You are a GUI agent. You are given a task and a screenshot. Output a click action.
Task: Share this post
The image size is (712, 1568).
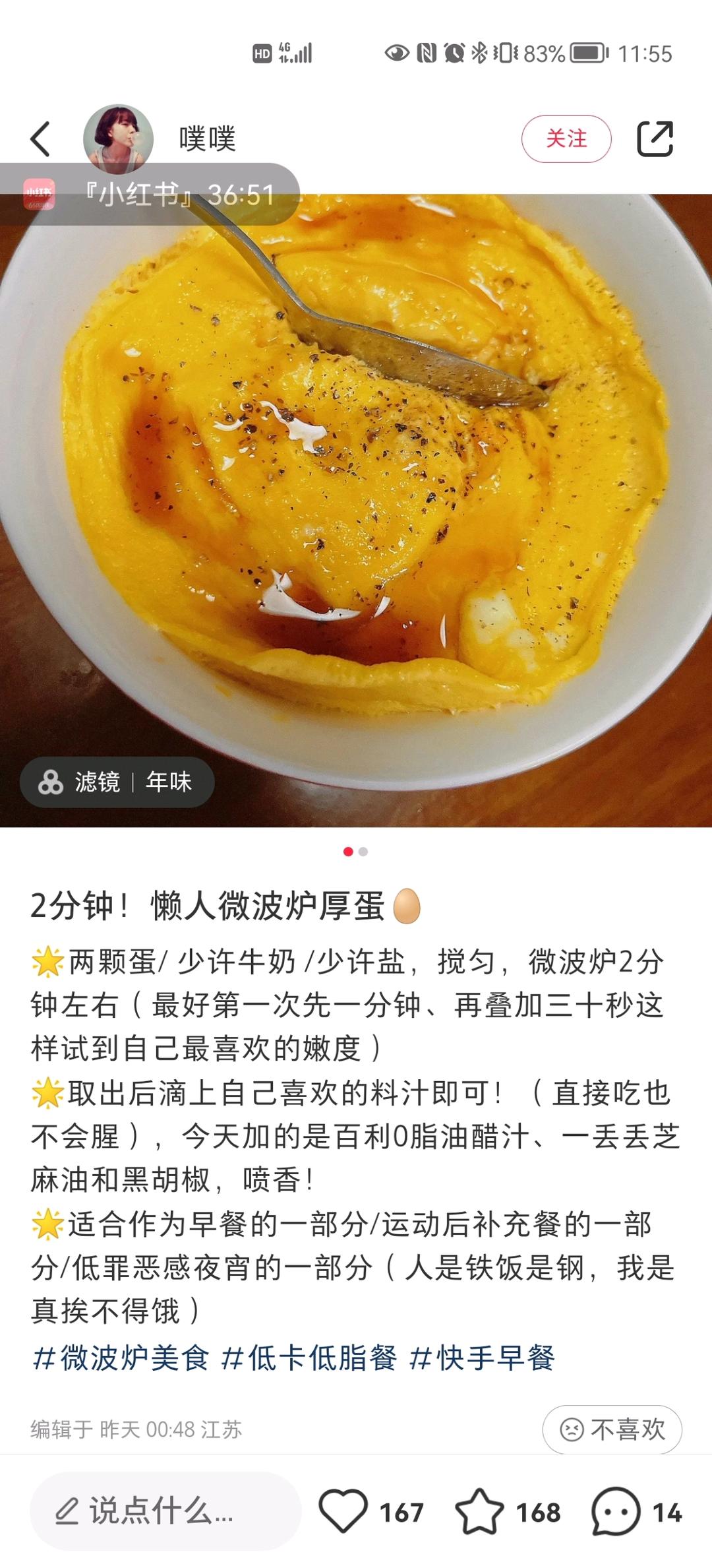point(655,139)
